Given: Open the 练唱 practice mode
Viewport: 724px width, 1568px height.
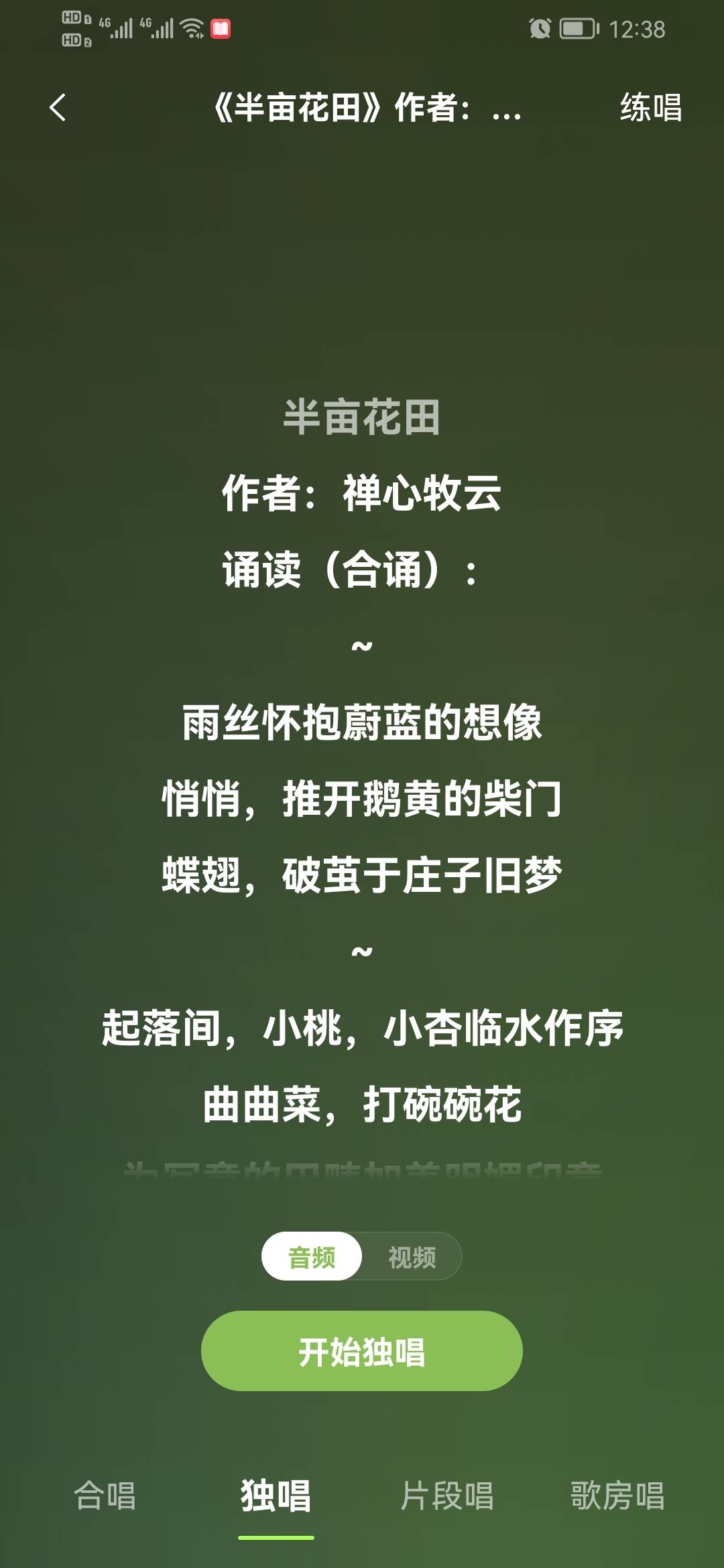Looking at the screenshot, I should coord(650,107).
